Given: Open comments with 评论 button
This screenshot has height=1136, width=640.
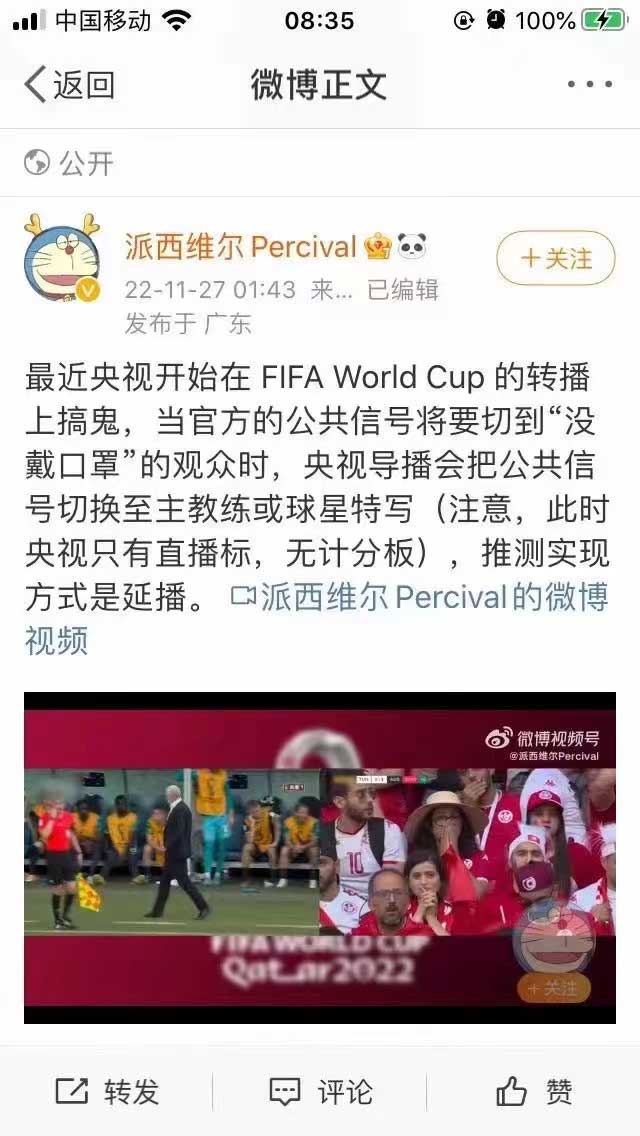Looking at the screenshot, I should pyautogui.click(x=320, y=1091).
